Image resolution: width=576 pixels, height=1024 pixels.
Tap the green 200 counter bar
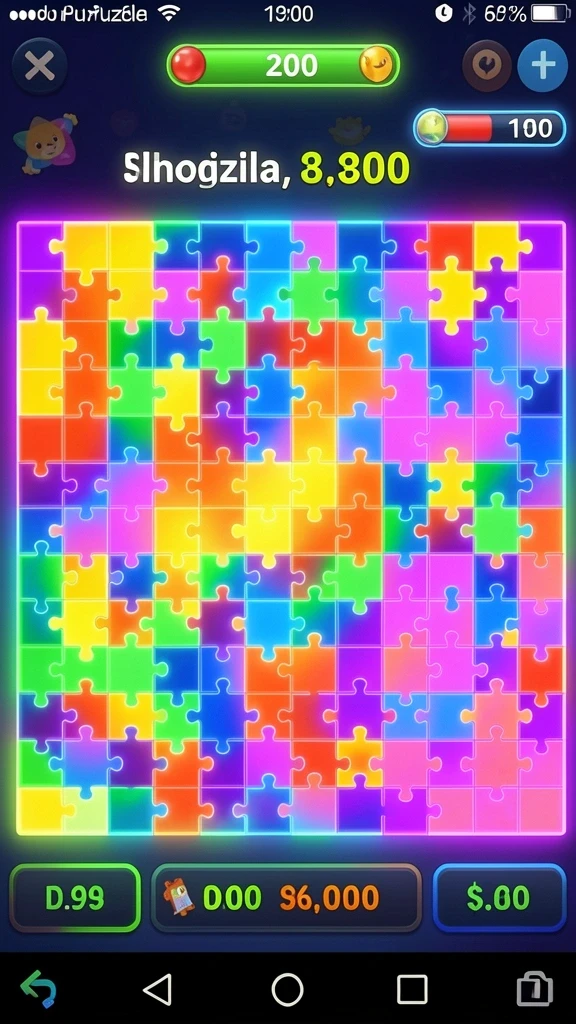(x=283, y=65)
